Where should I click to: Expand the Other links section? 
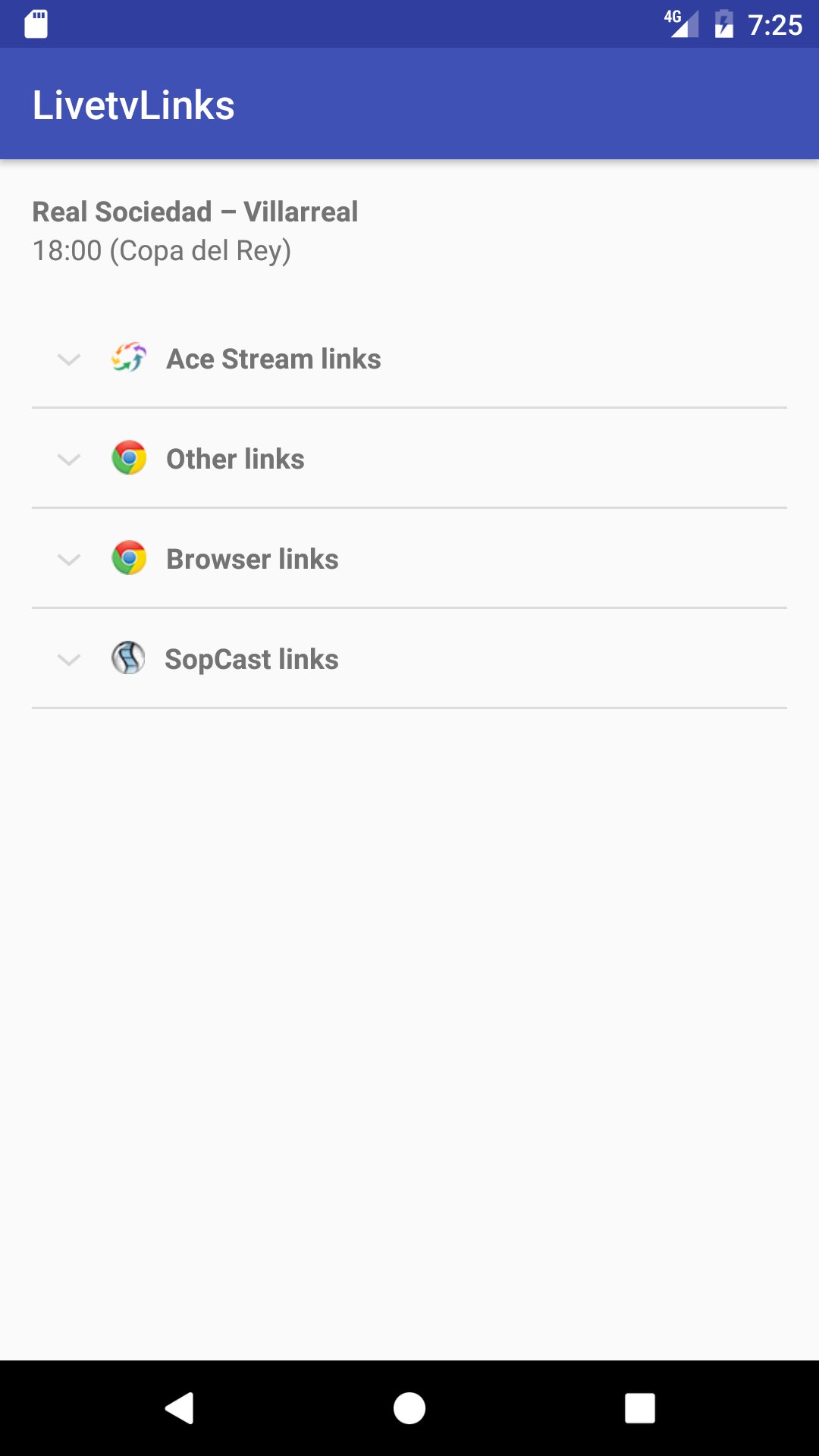click(67, 458)
